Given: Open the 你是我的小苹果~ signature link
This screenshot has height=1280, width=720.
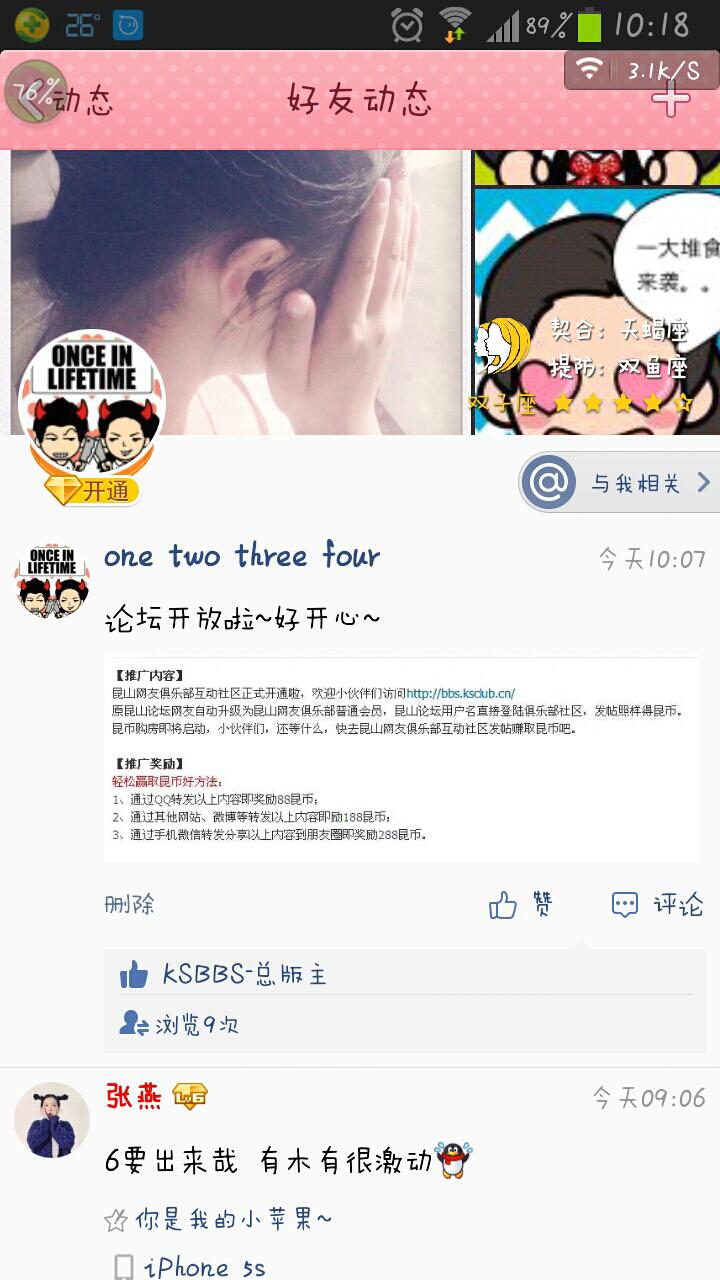Looking at the screenshot, I should [232, 1219].
